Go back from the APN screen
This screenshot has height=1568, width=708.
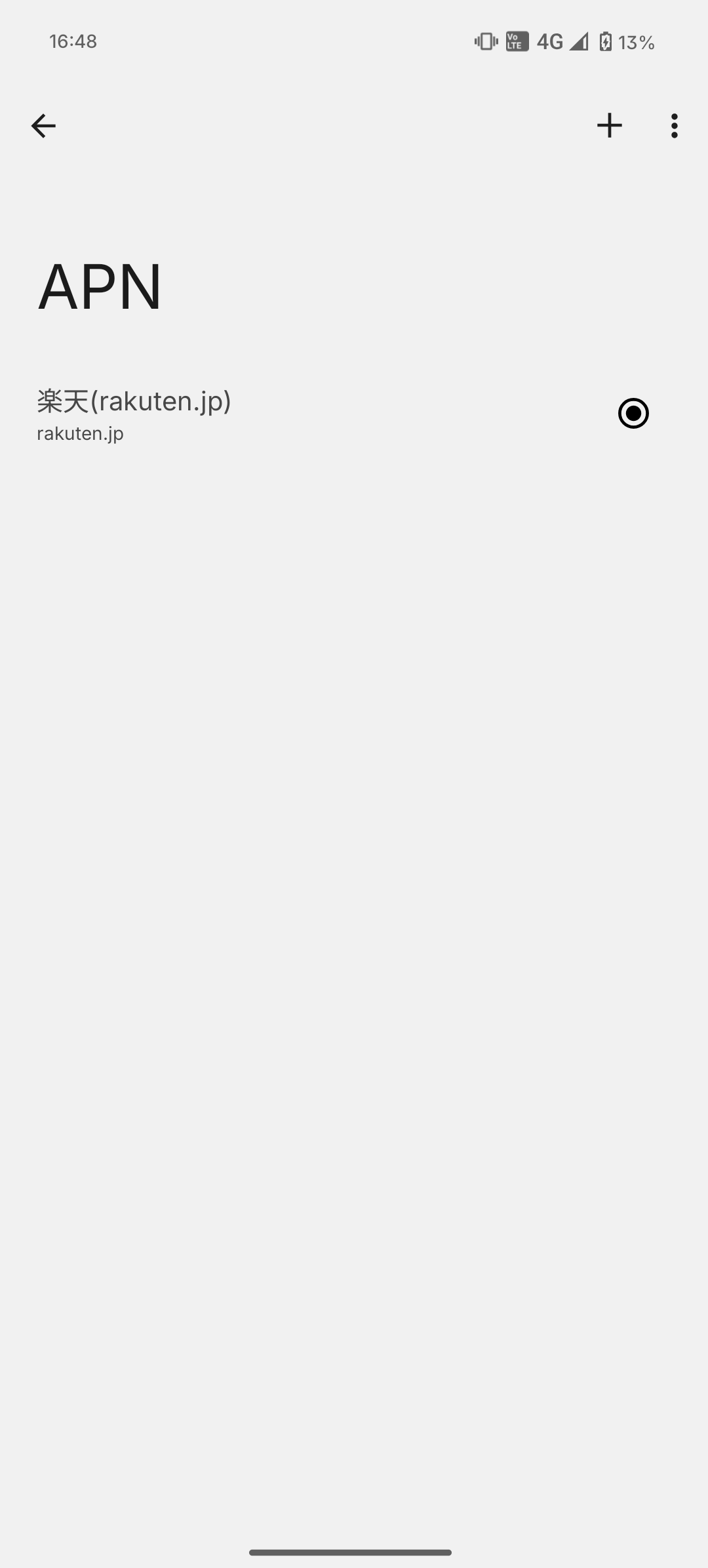pos(43,126)
